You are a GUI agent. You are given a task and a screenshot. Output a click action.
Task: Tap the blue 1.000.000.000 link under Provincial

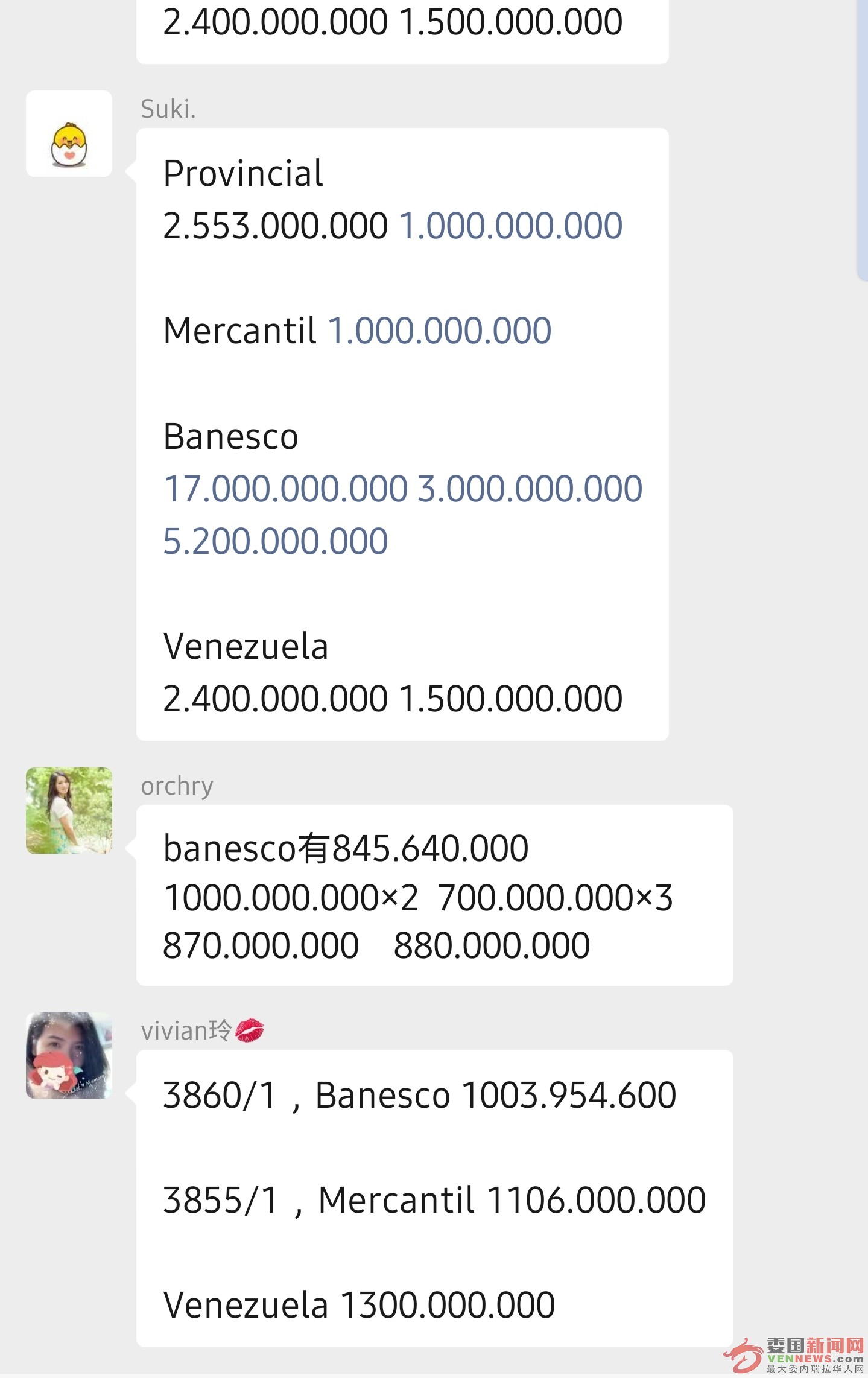click(510, 226)
